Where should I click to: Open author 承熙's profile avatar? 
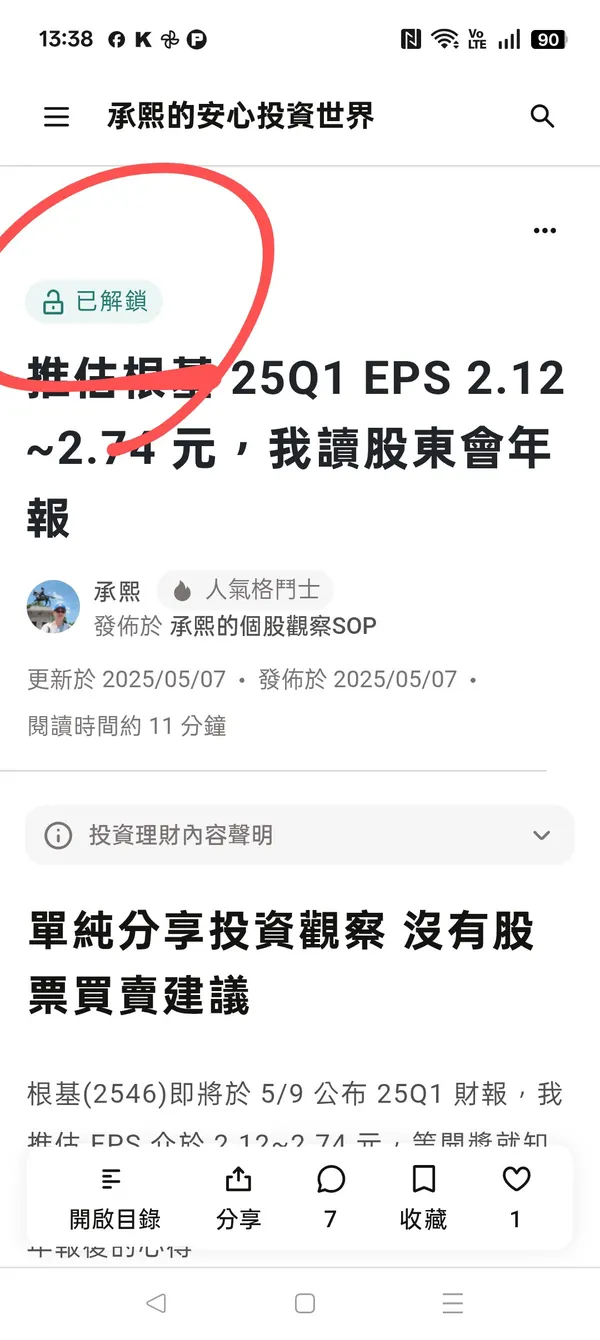(x=53, y=606)
